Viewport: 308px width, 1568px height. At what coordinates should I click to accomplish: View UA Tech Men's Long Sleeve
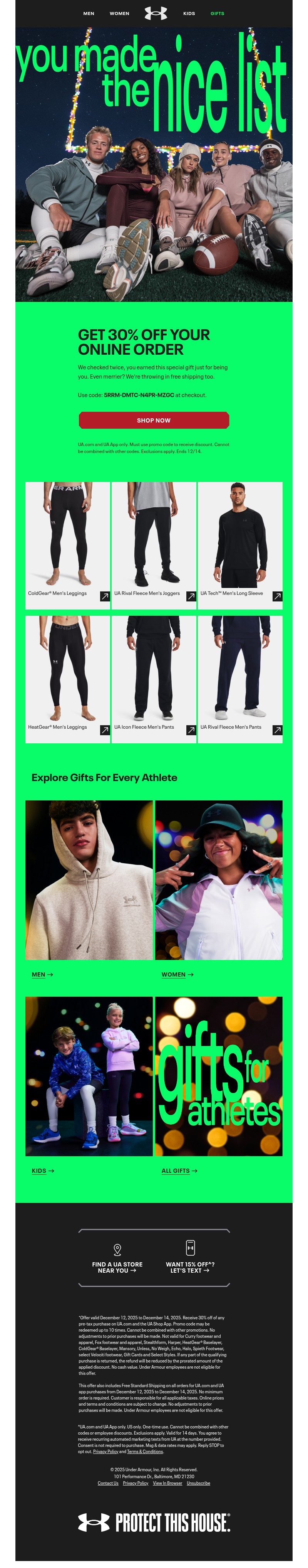240,545
